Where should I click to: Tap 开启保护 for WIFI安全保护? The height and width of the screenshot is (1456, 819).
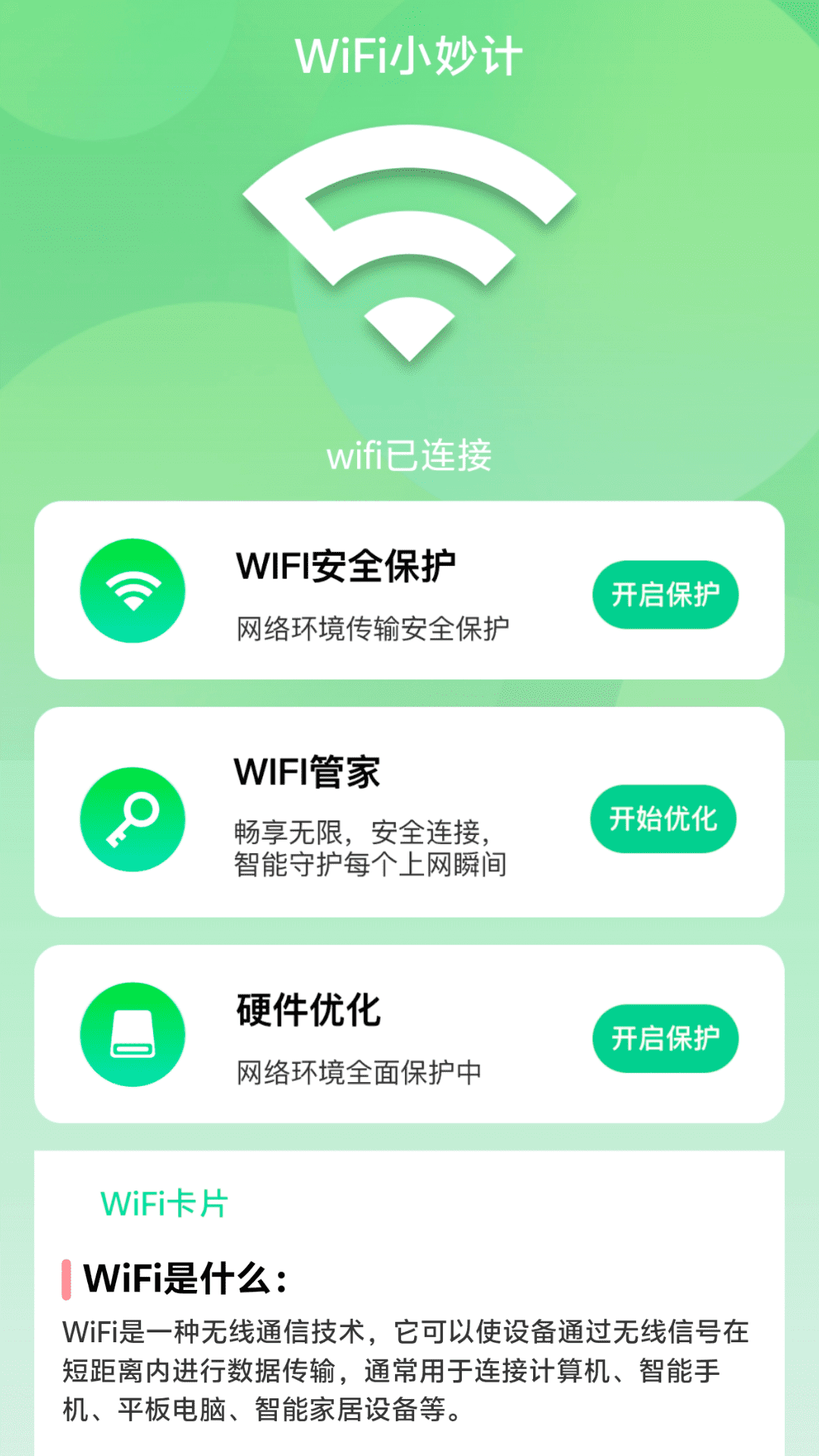point(665,595)
